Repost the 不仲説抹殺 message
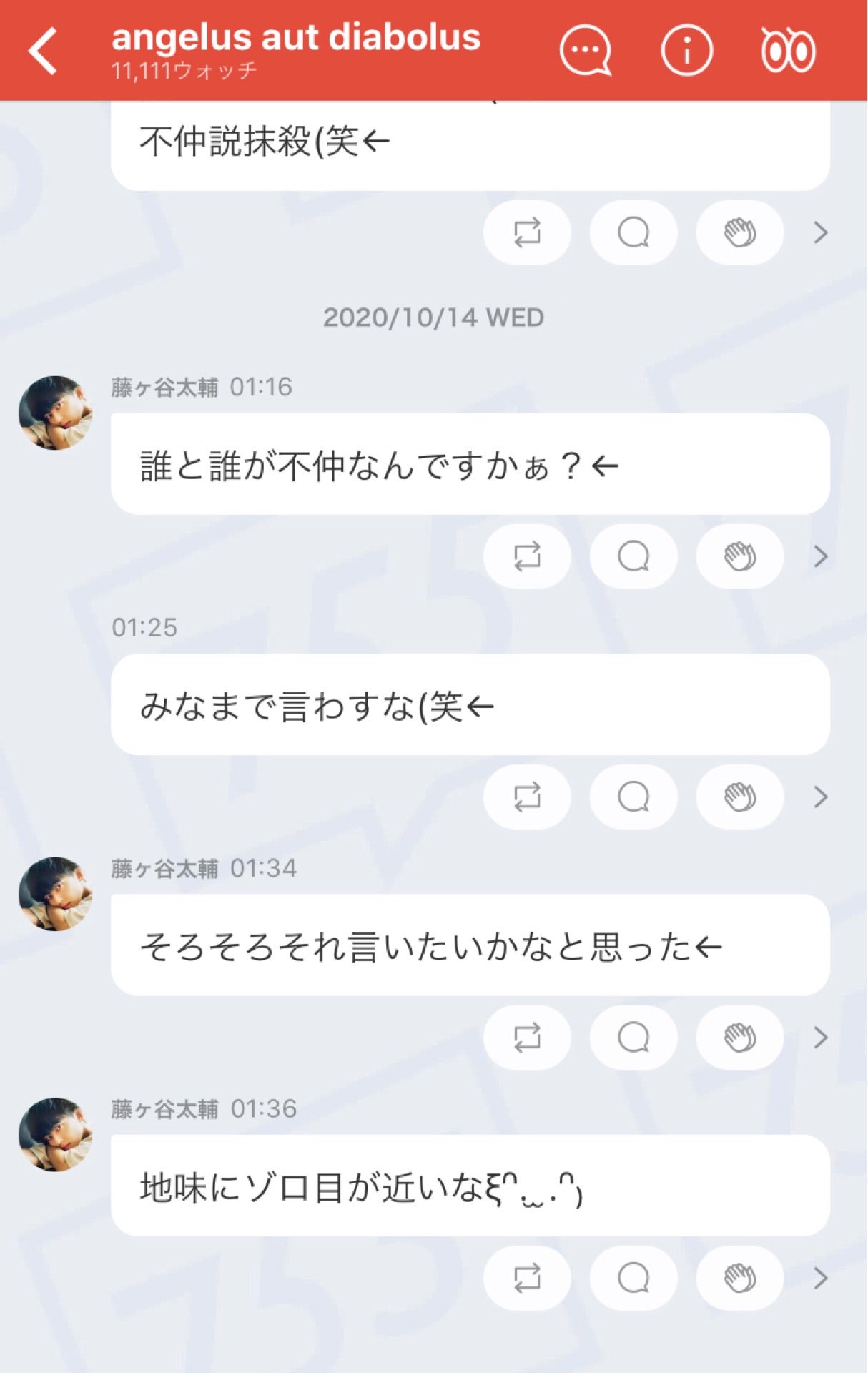This screenshot has height=1373, width=868. tap(526, 231)
